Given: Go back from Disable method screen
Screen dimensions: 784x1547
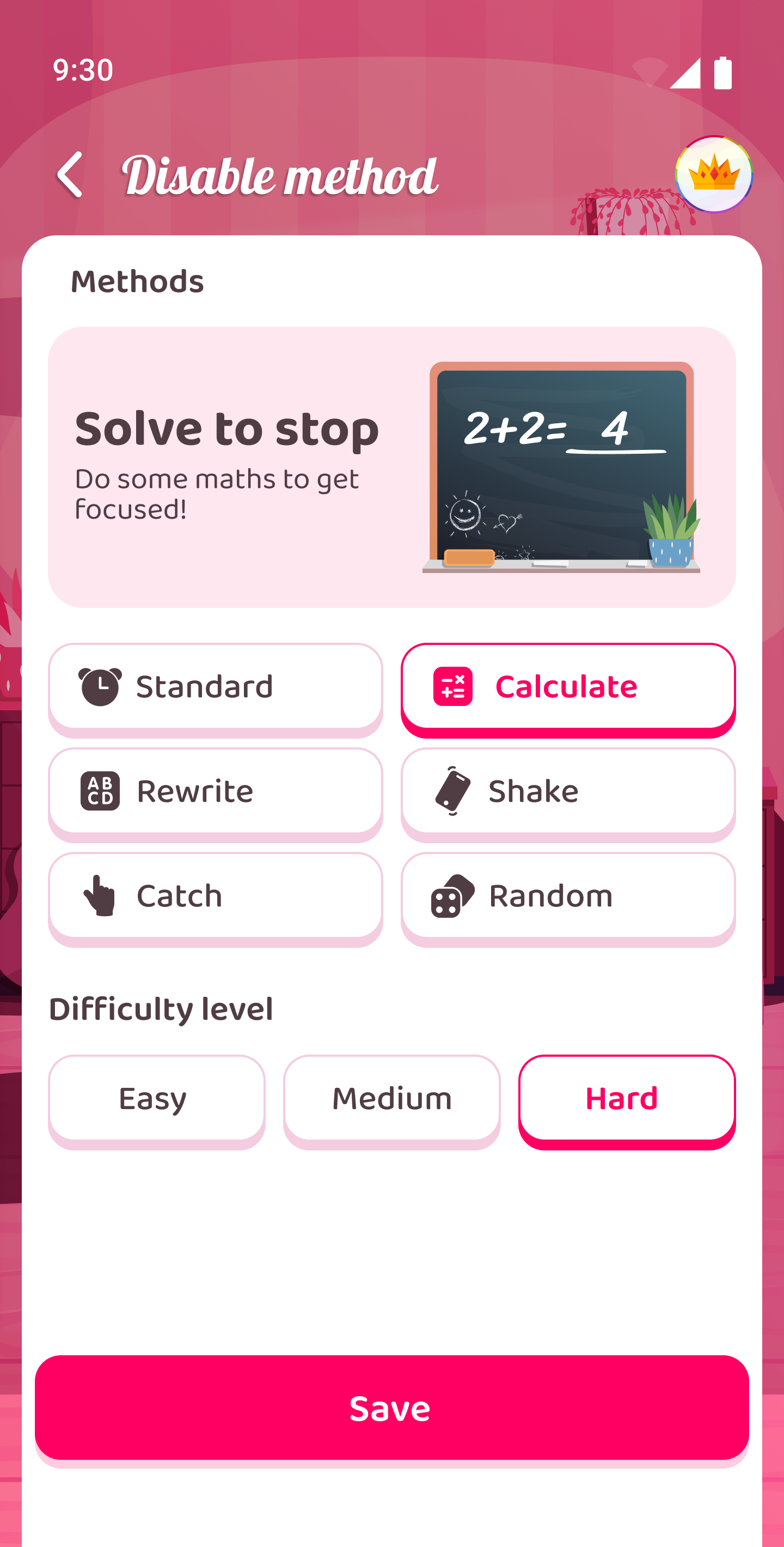Looking at the screenshot, I should (70, 175).
